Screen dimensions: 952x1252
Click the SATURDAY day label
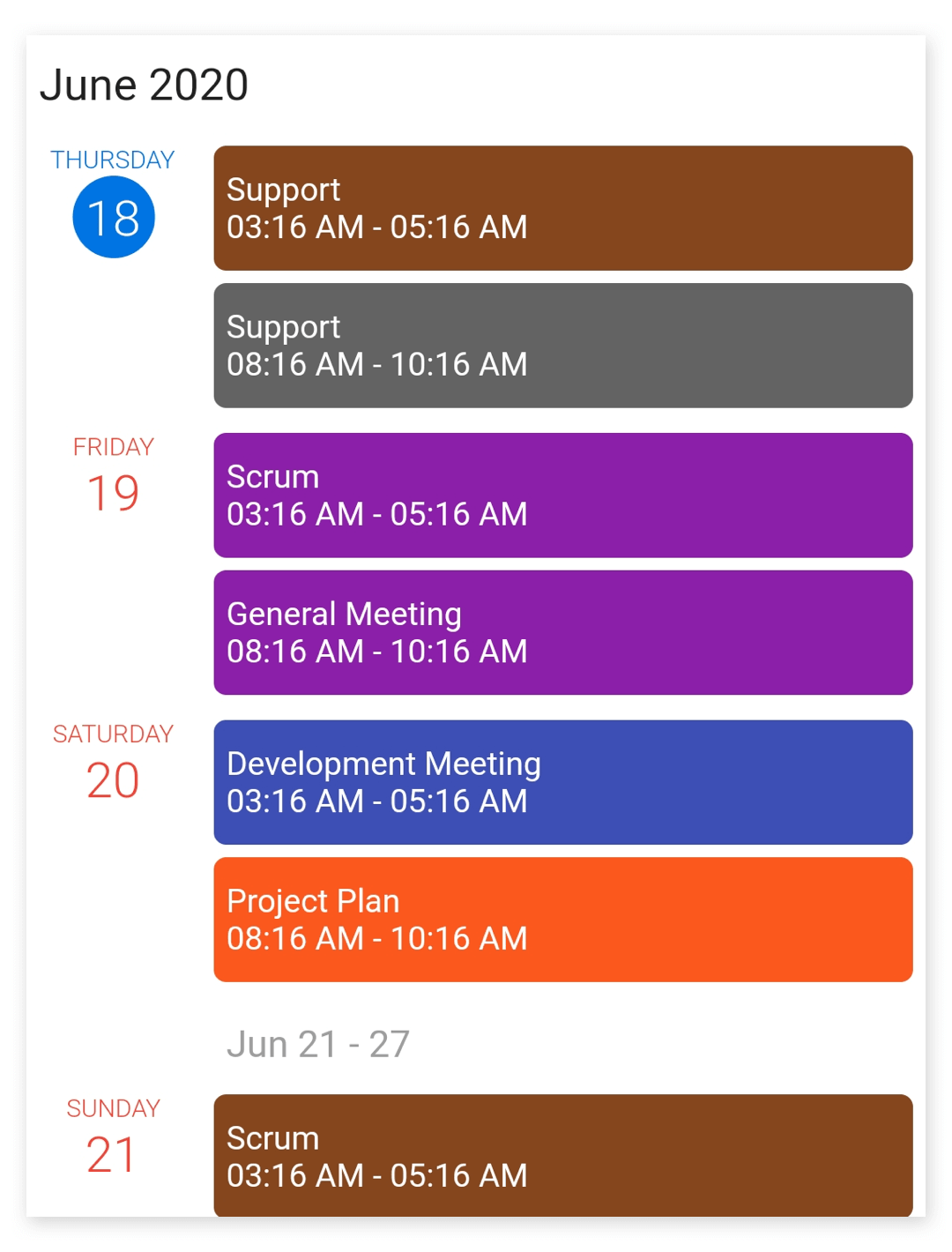(x=113, y=734)
